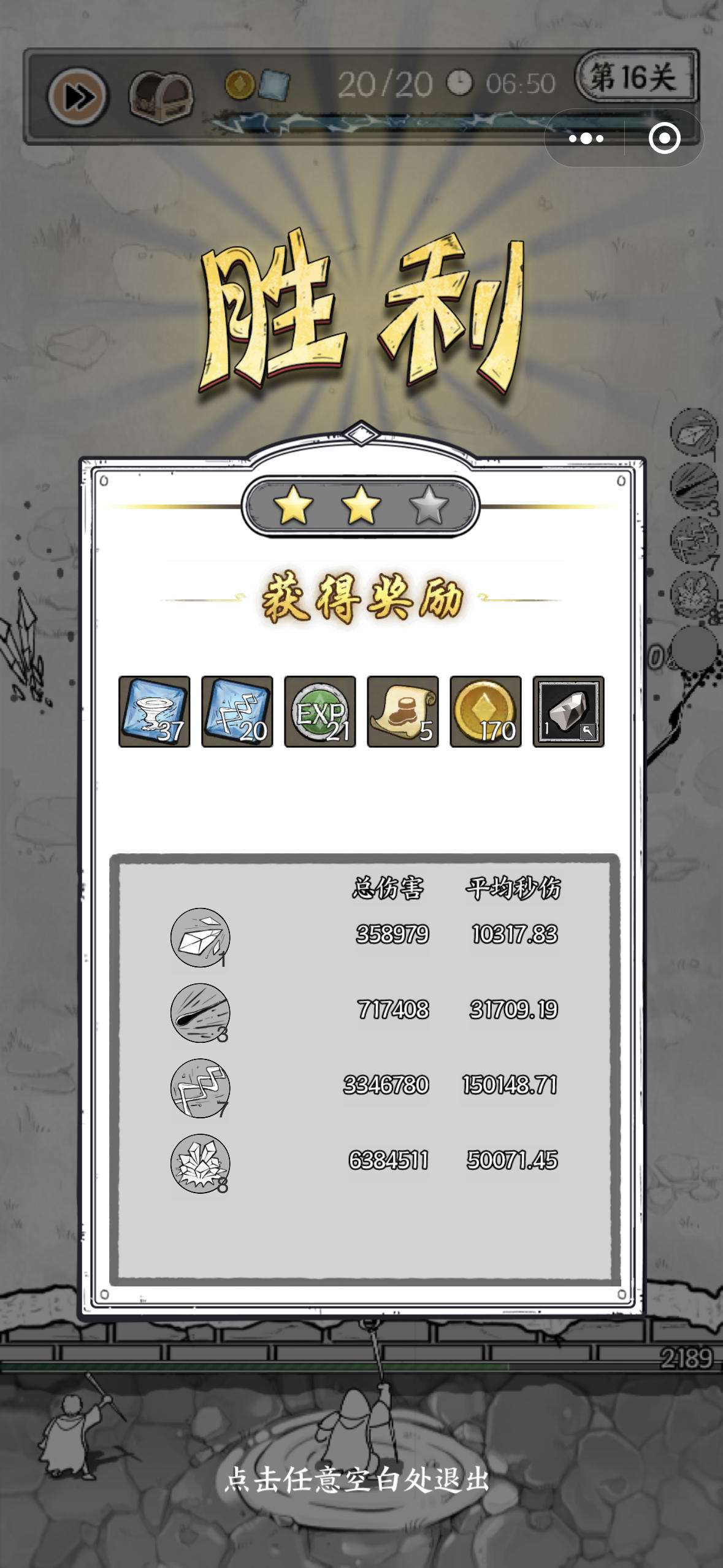Open the treasure chest icon
Viewport: 723px width, 1568px height.
click(161, 95)
